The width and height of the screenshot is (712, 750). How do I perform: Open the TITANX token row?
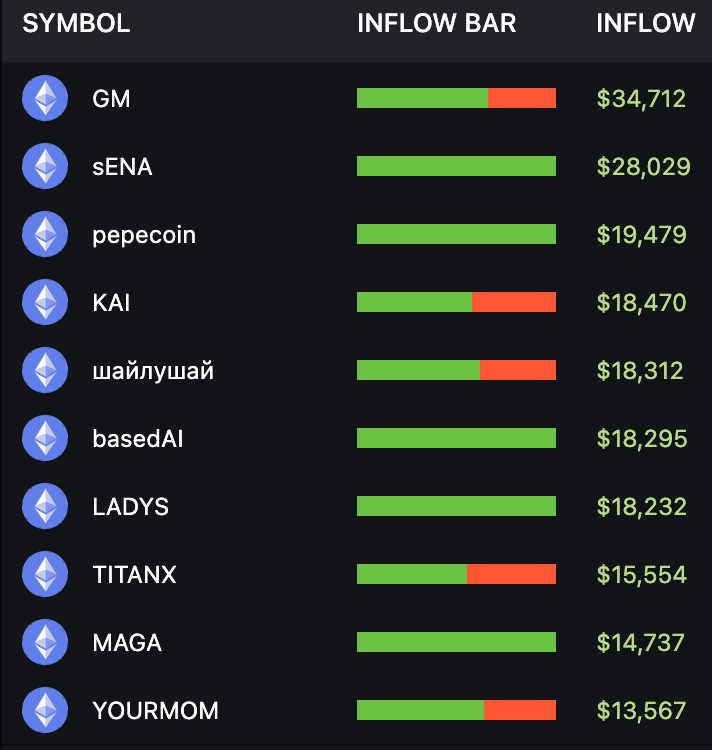click(x=134, y=575)
